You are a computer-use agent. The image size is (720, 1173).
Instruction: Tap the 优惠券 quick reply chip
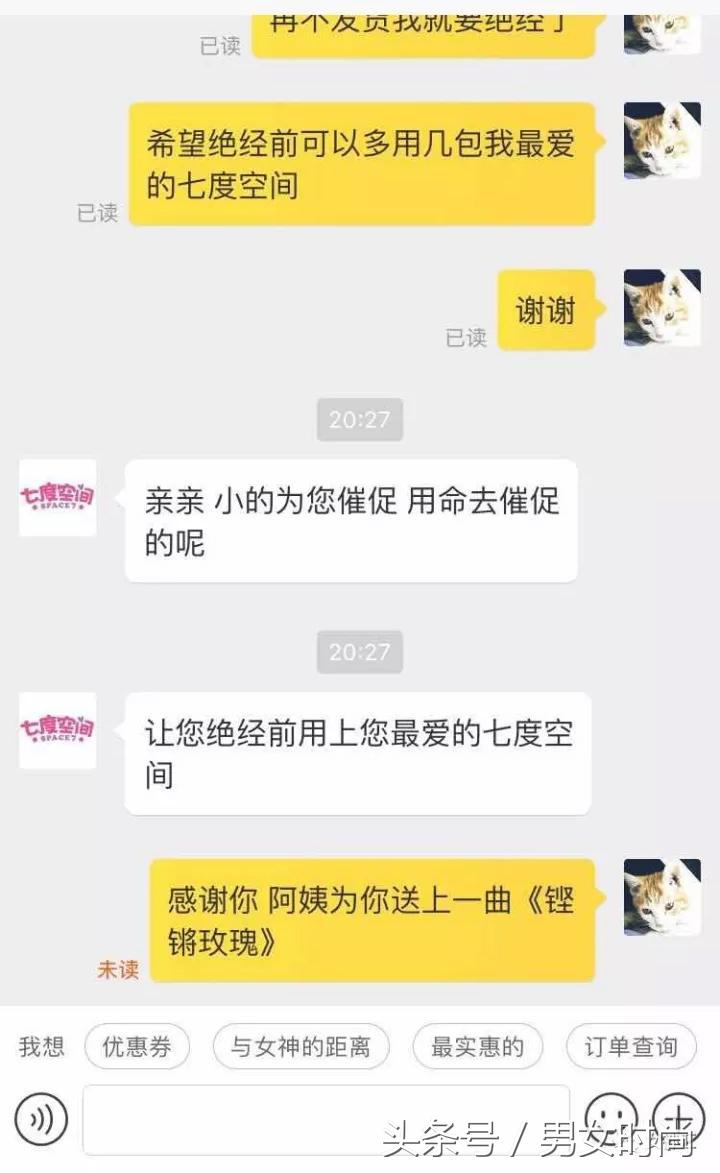point(138,1047)
